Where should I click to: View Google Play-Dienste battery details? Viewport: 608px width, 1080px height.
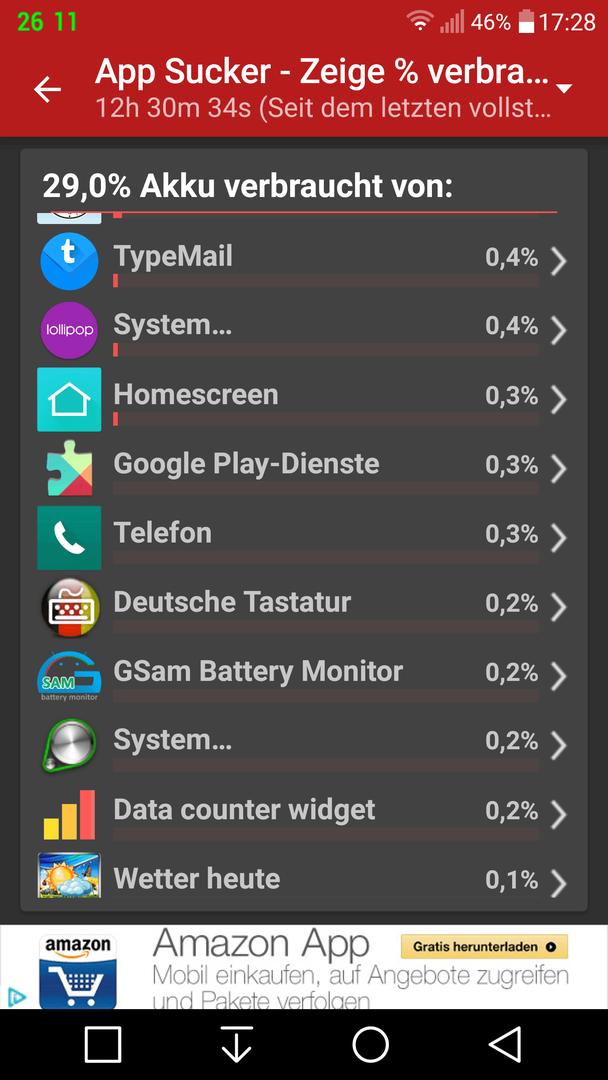(304, 468)
